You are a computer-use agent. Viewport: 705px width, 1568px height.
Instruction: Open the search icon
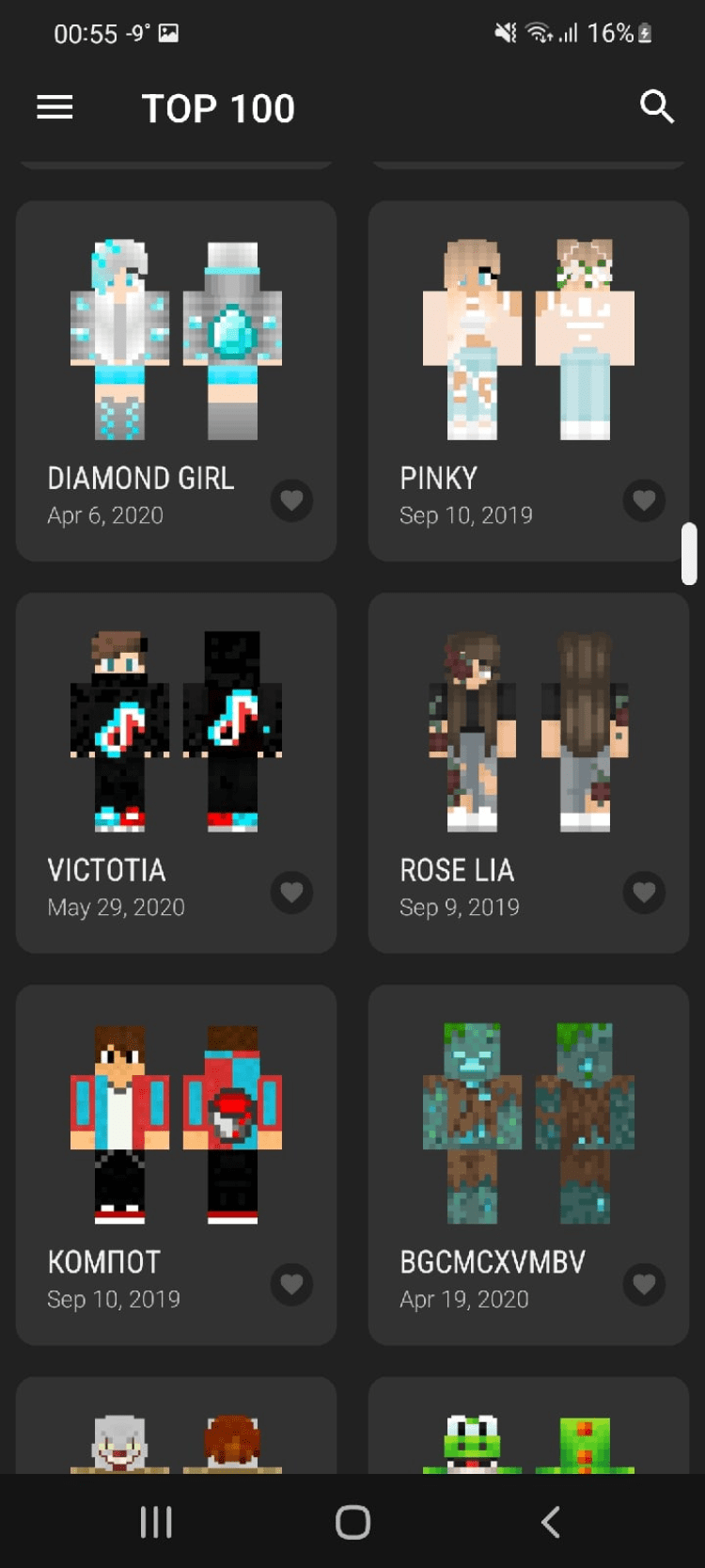pyautogui.click(x=656, y=107)
